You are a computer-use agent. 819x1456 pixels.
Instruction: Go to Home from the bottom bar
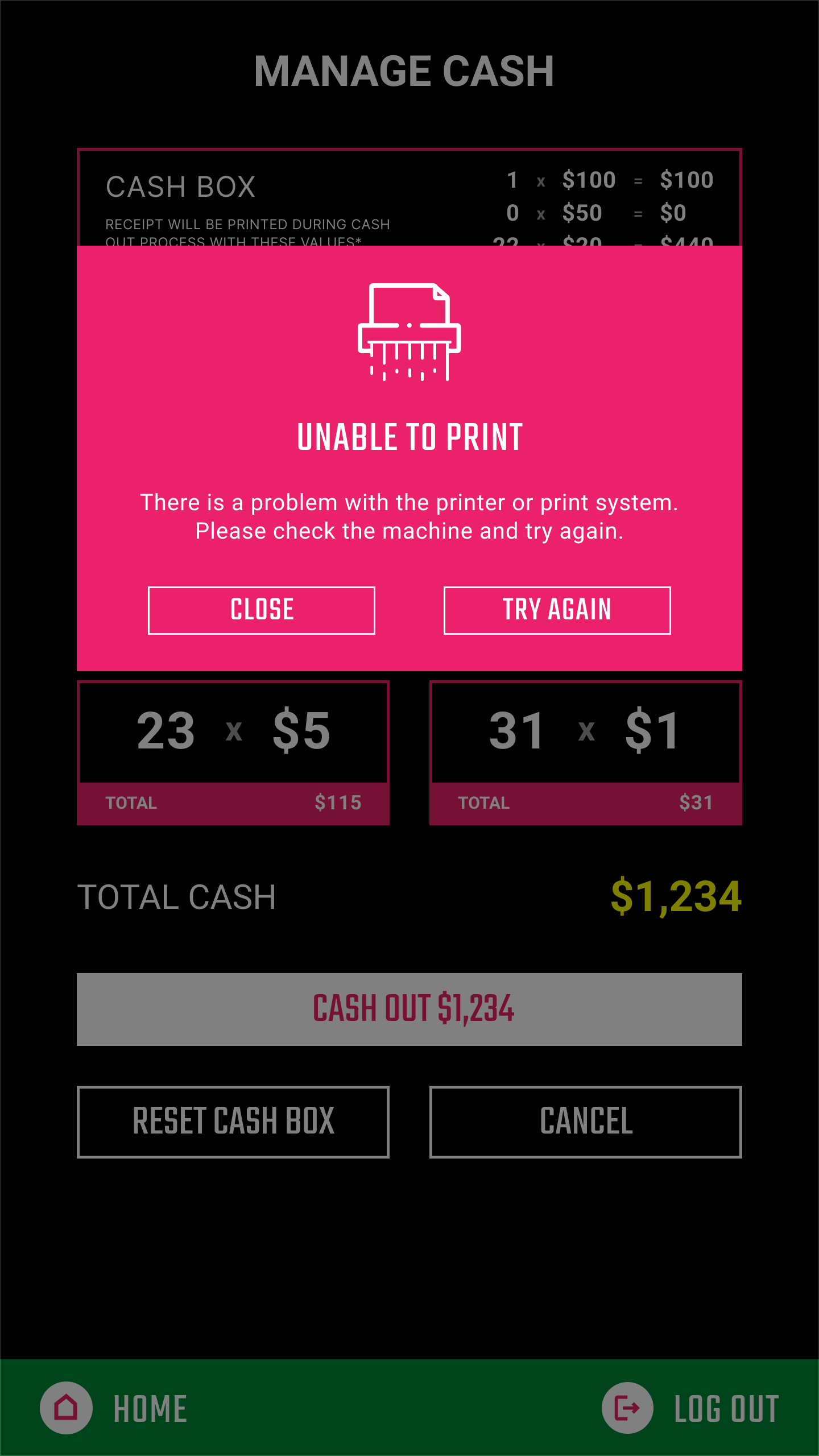[x=114, y=1408]
